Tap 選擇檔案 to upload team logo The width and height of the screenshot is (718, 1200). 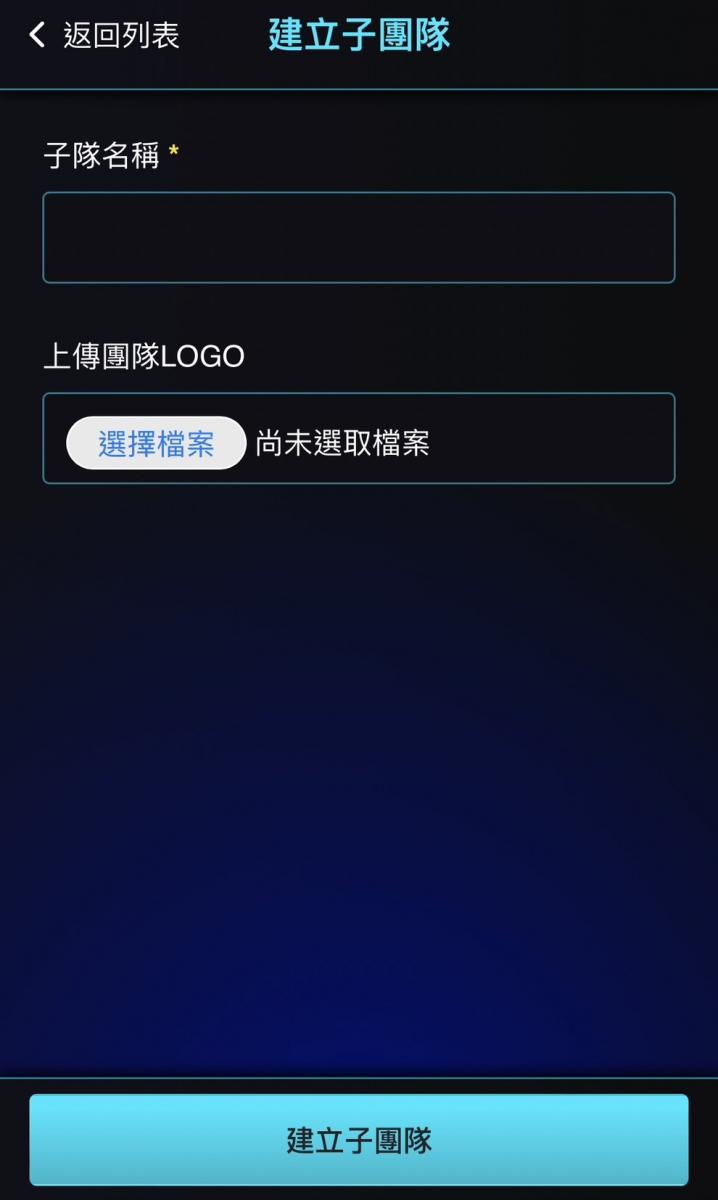[156, 443]
